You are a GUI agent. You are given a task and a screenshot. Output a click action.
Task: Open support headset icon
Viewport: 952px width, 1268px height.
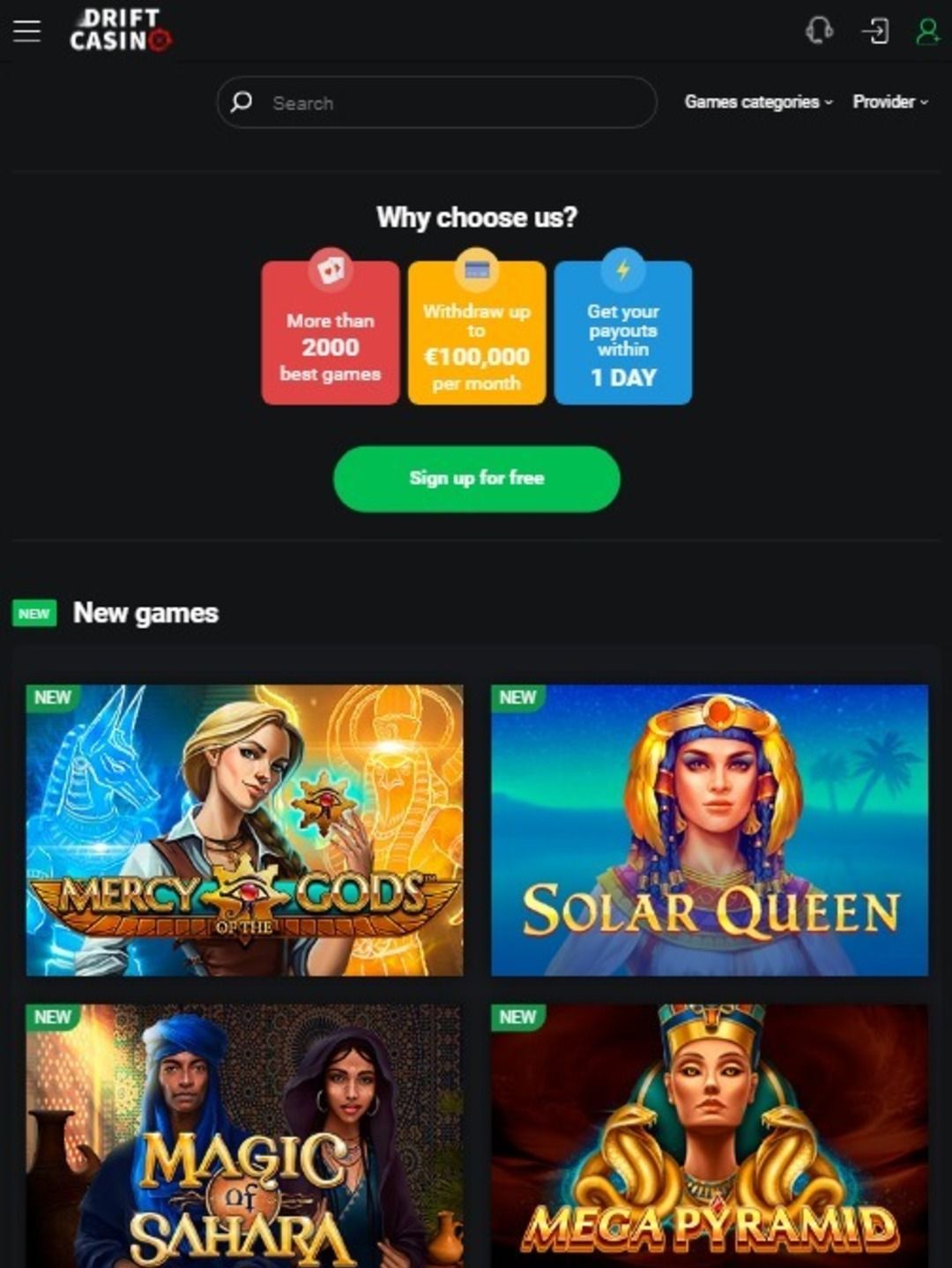pos(819,32)
